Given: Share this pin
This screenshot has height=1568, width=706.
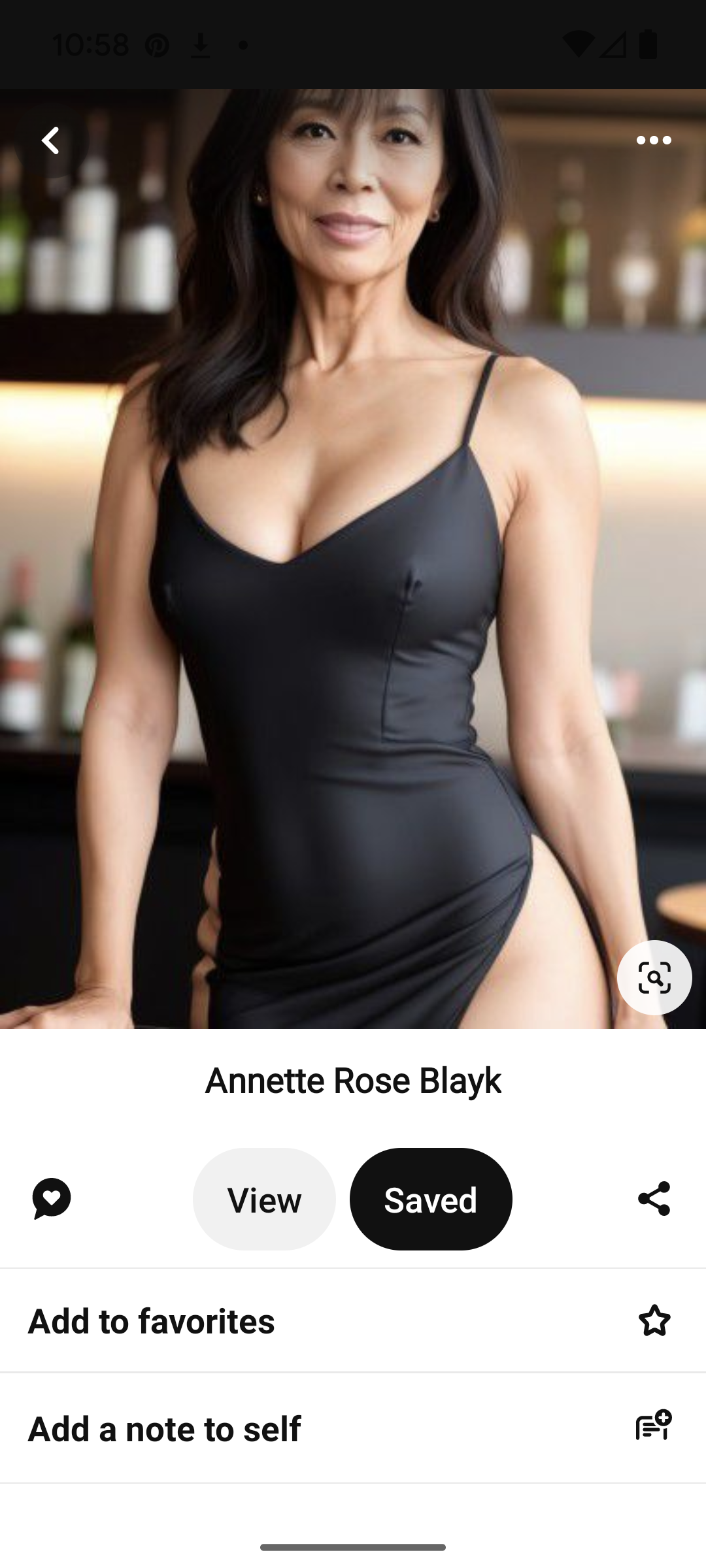Looking at the screenshot, I should click(x=654, y=1199).
